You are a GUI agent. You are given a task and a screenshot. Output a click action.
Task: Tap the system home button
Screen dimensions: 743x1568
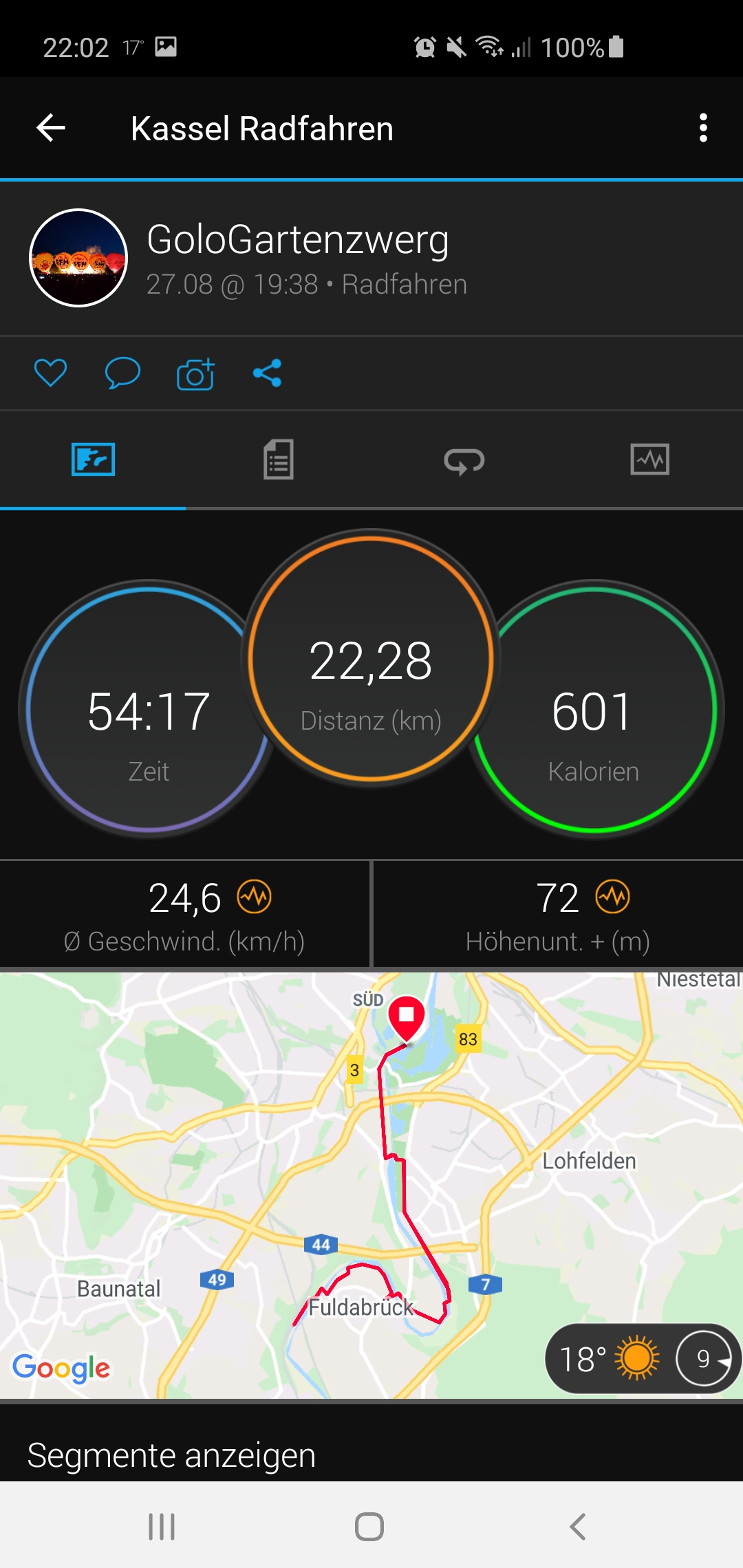coord(369,1527)
